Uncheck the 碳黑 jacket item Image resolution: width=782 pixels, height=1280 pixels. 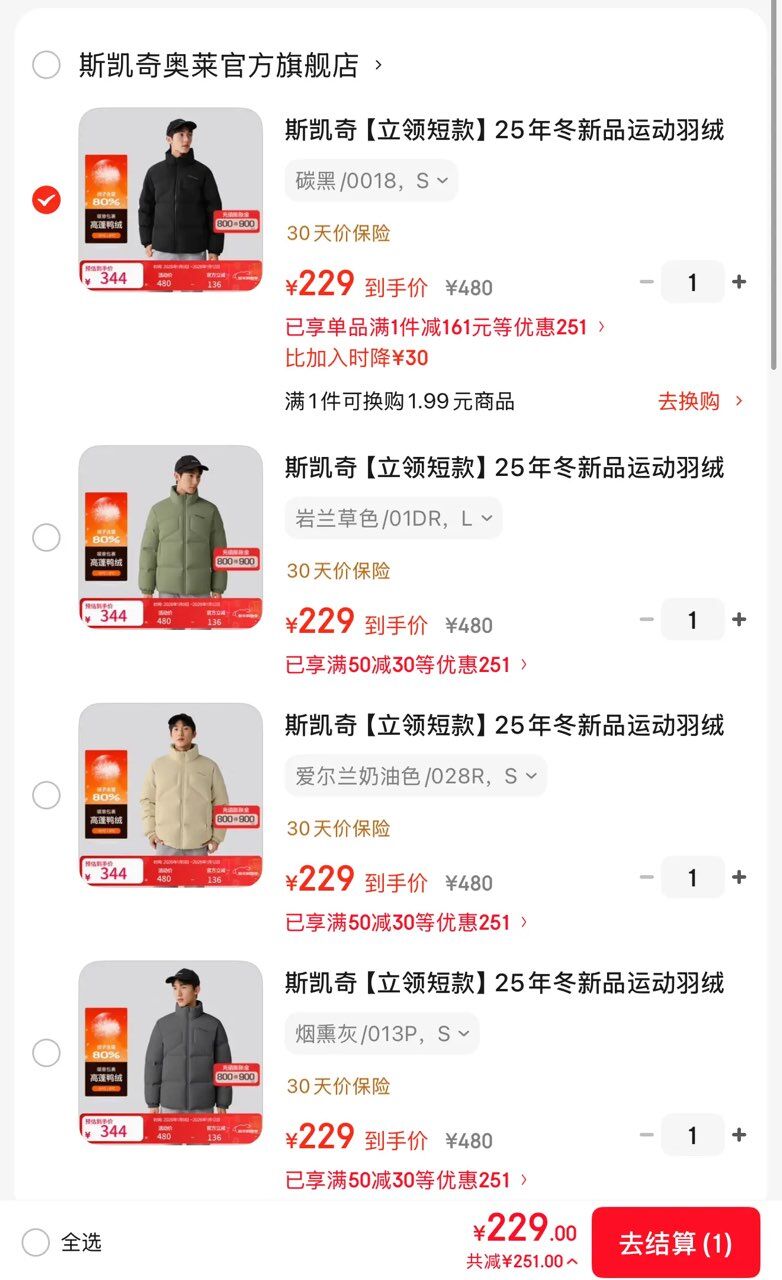pos(46,200)
